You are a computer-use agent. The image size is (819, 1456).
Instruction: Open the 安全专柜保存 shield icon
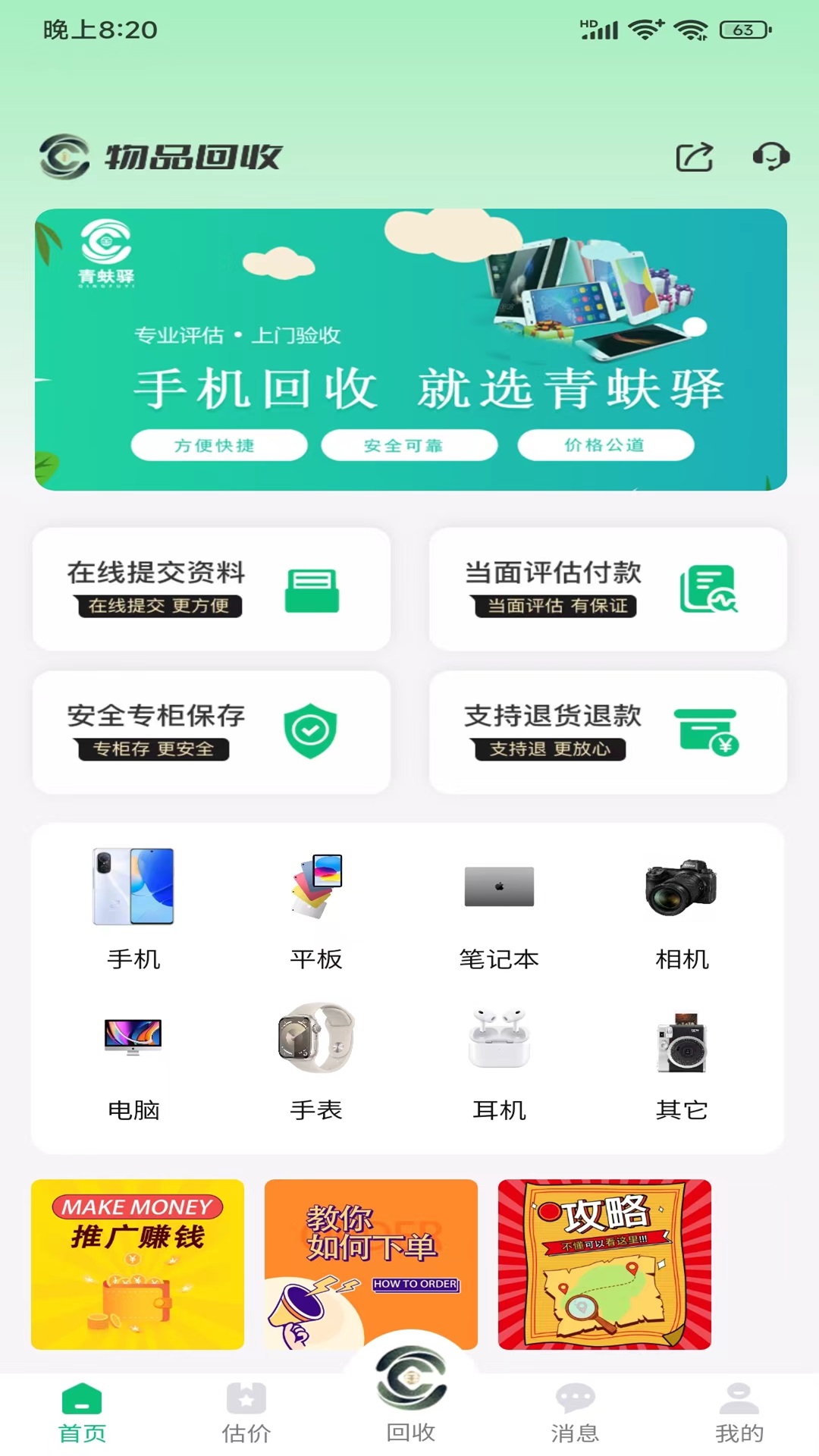[310, 730]
